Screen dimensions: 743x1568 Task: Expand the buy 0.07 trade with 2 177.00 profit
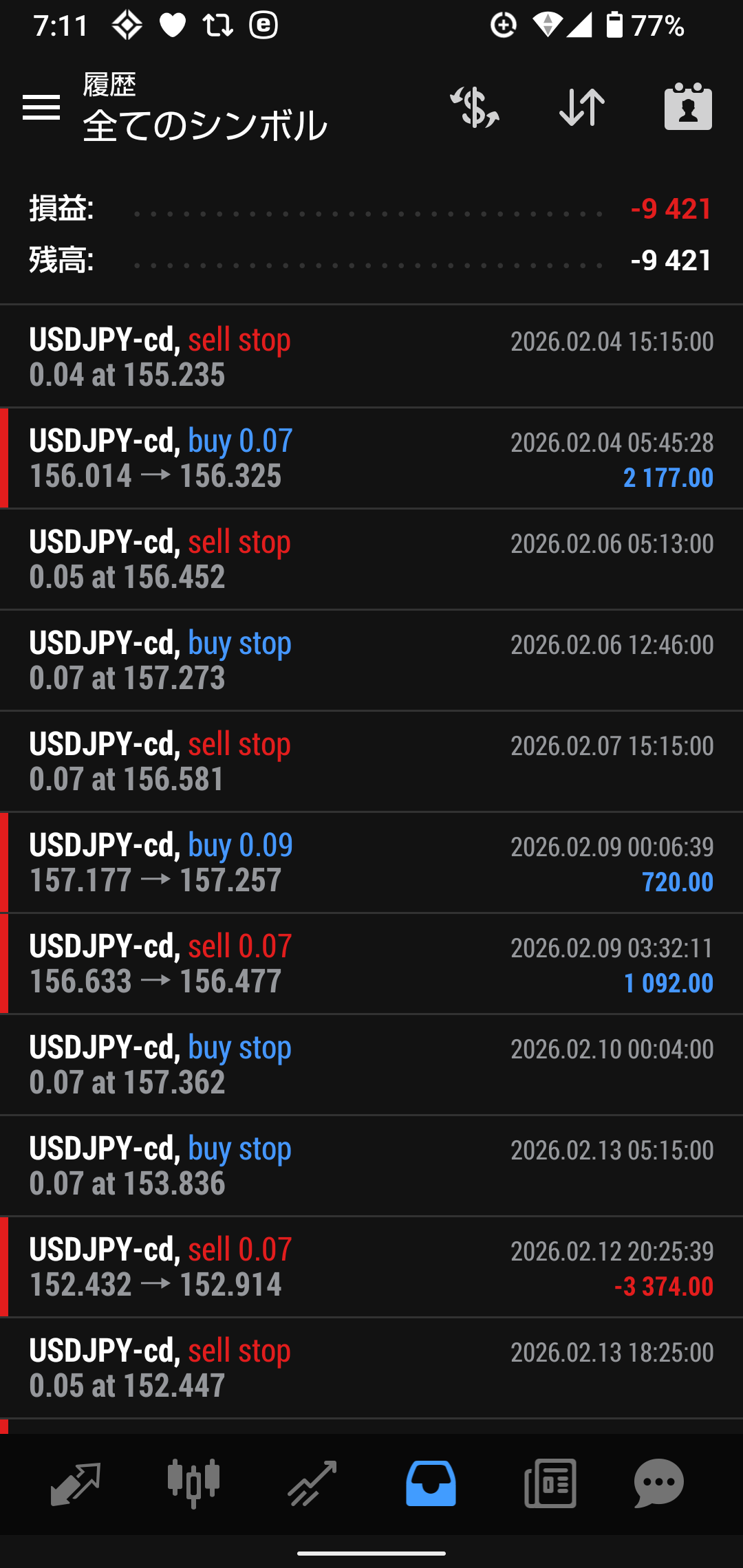click(x=371, y=458)
